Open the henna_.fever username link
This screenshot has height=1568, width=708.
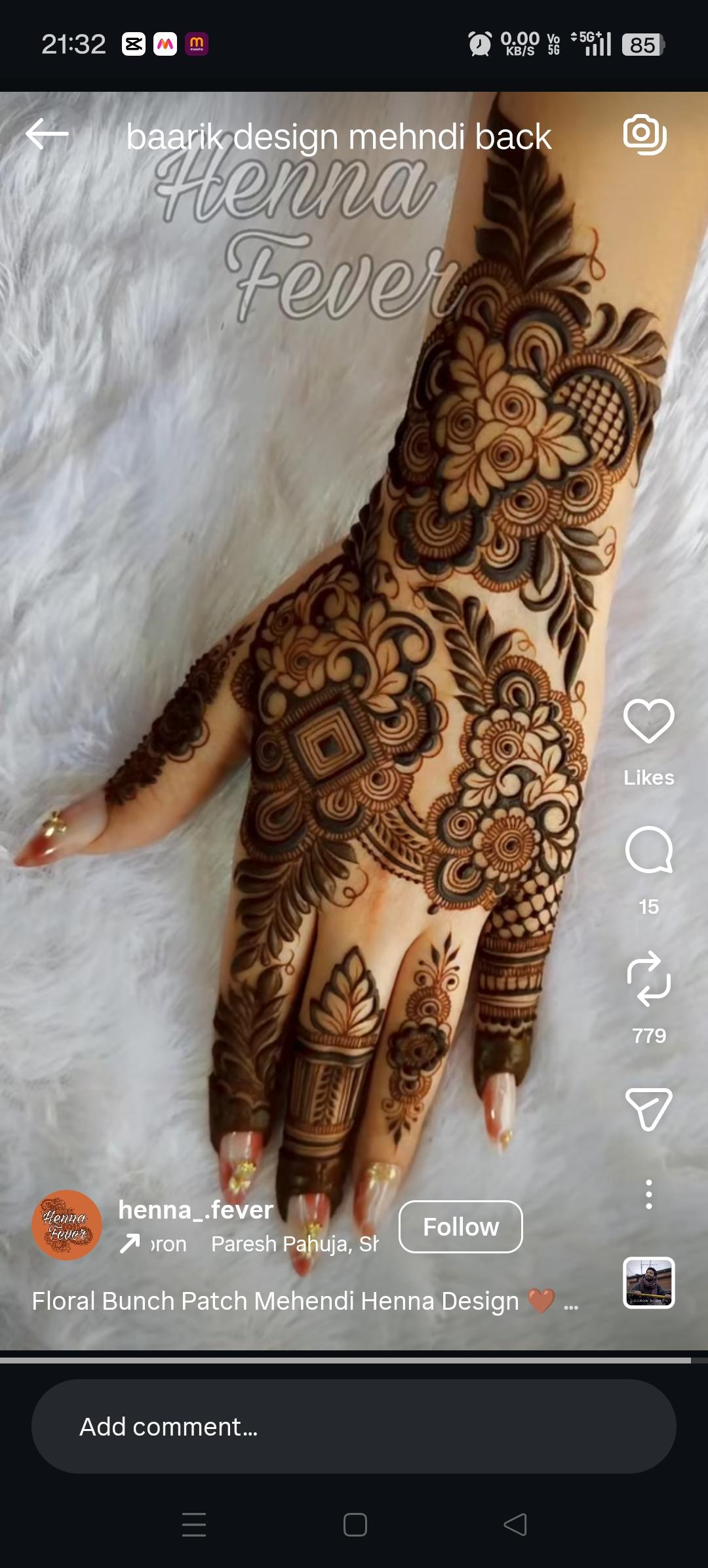(195, 1210)
